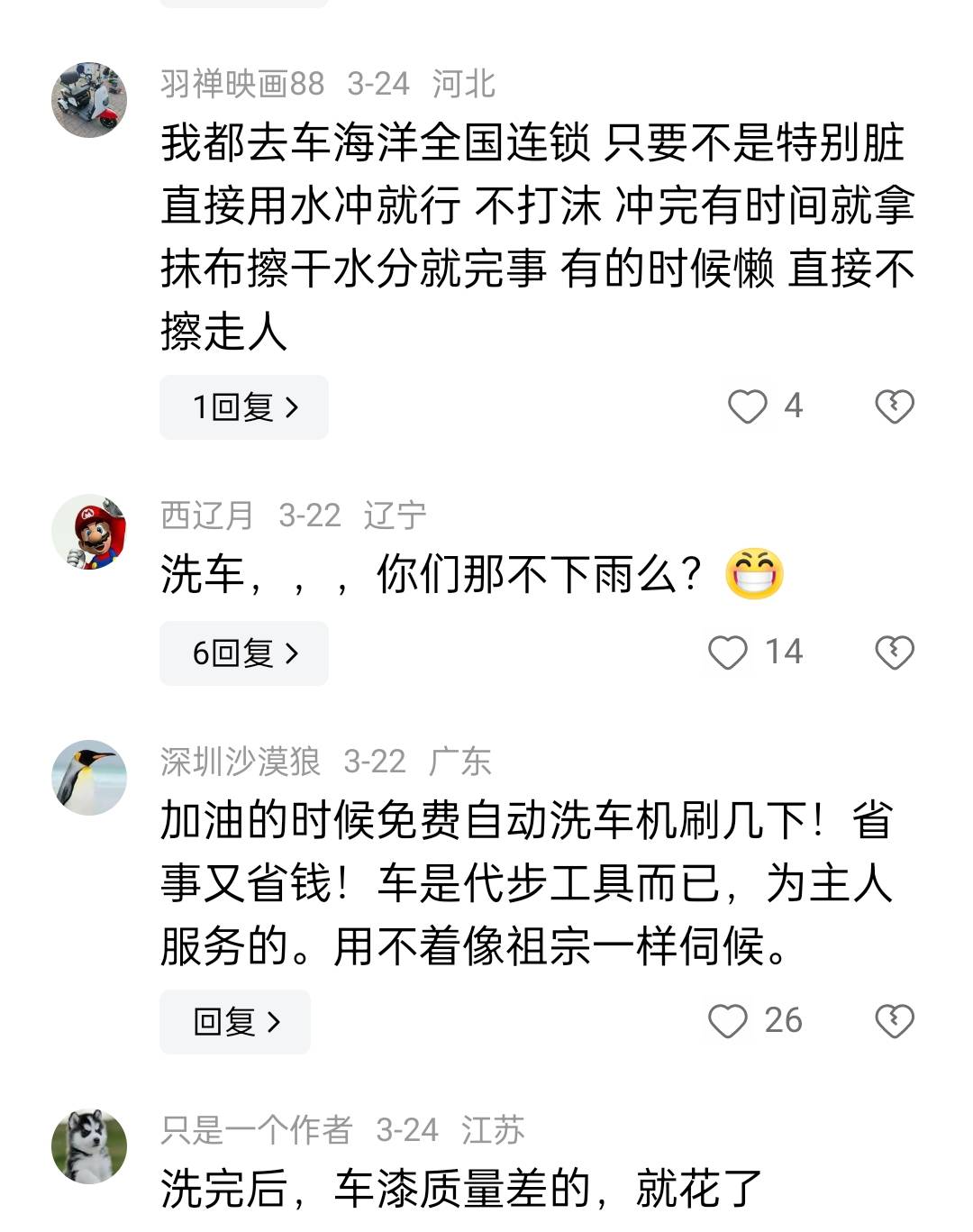973x1232 pixels.
Task: Open 只是一个作者's husky avatar profile
Action: (x=89, y=1146)
